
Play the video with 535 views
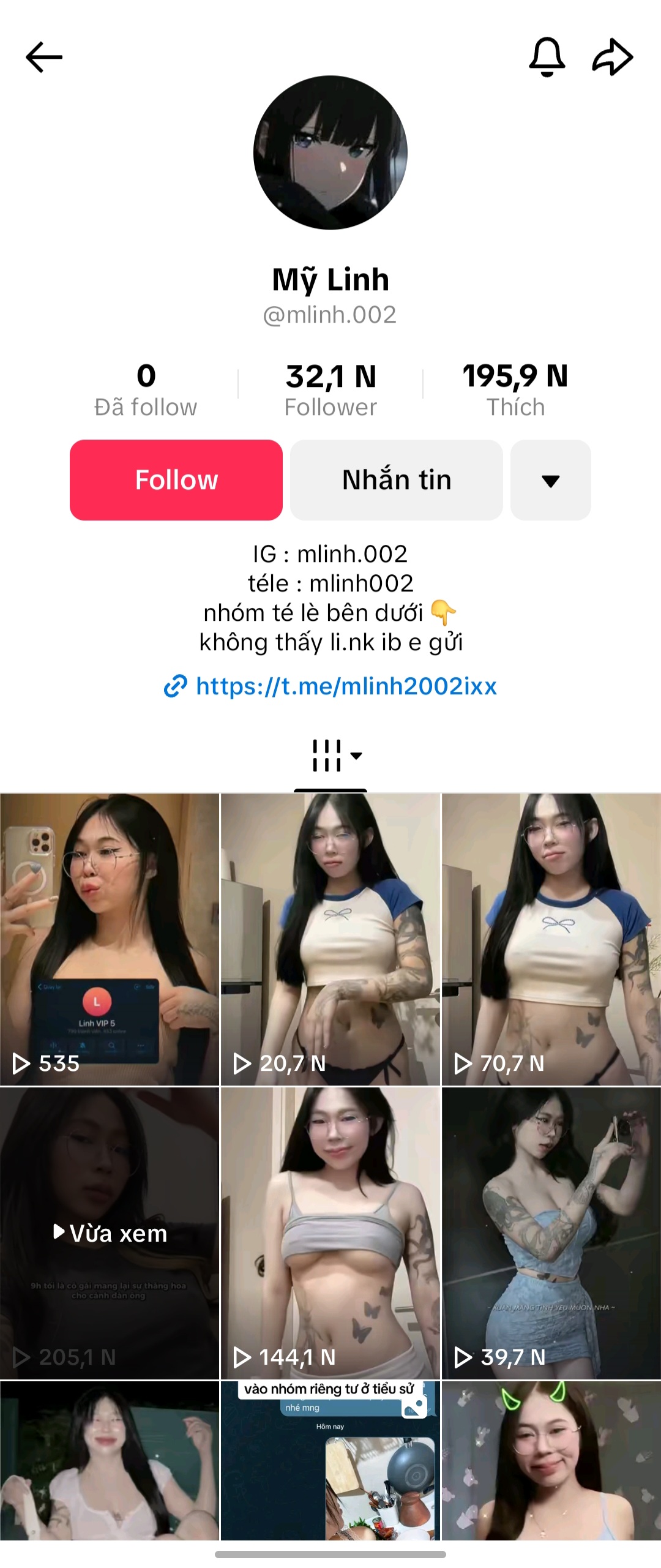(x=110, y=939)
